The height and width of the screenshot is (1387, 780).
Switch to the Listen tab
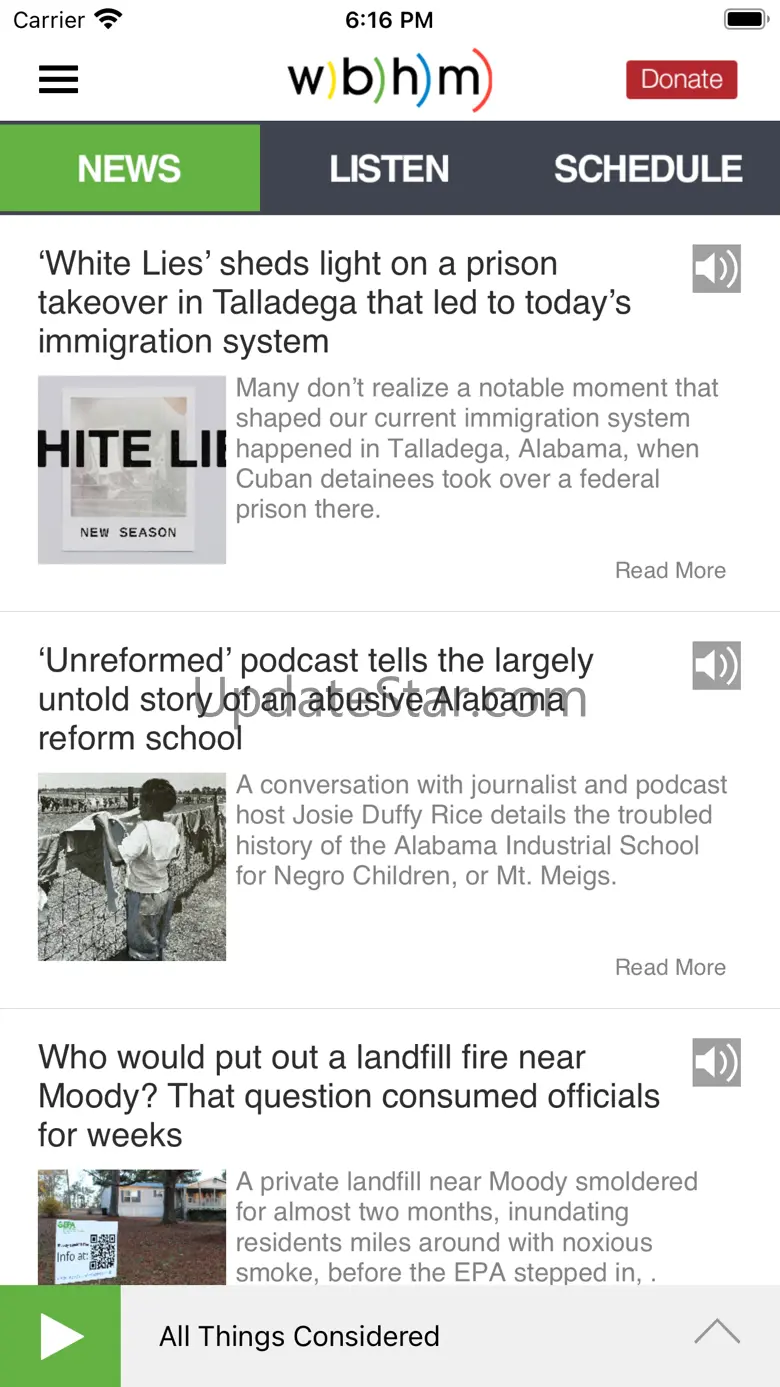[x=389, y=168]
